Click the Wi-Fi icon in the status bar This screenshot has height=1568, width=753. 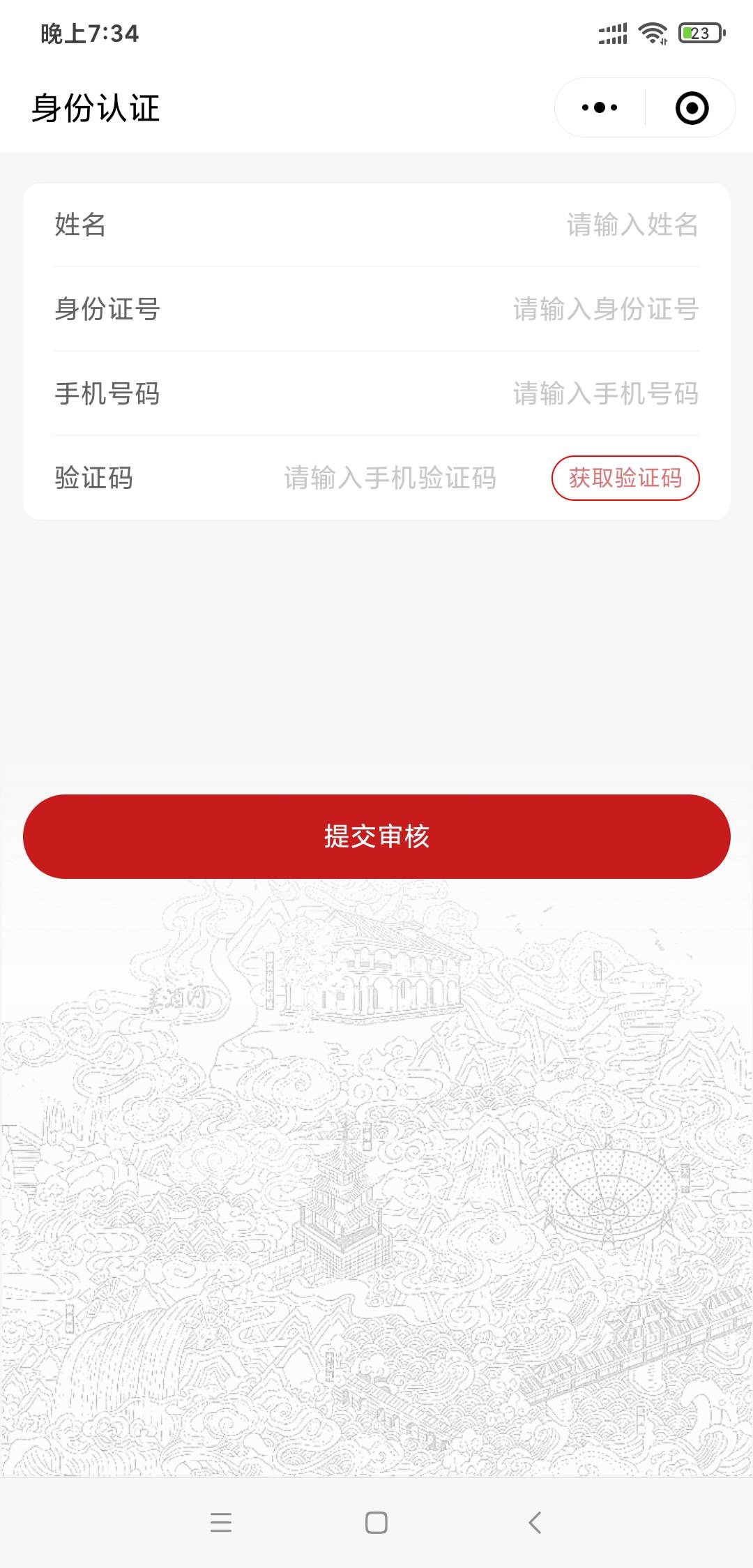point(653,33)
